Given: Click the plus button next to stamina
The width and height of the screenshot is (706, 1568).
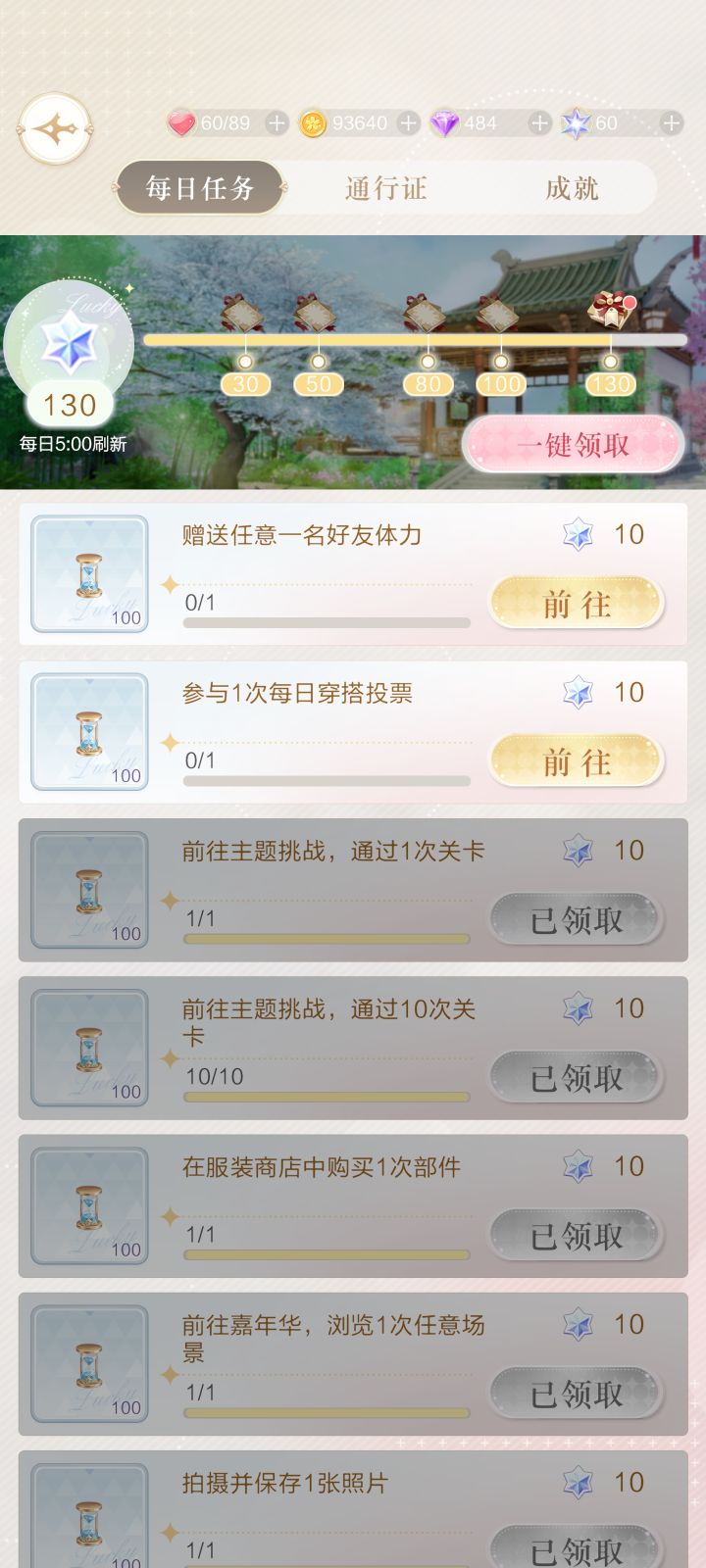Looking at the screenshot, I should (x=275, y=123).
